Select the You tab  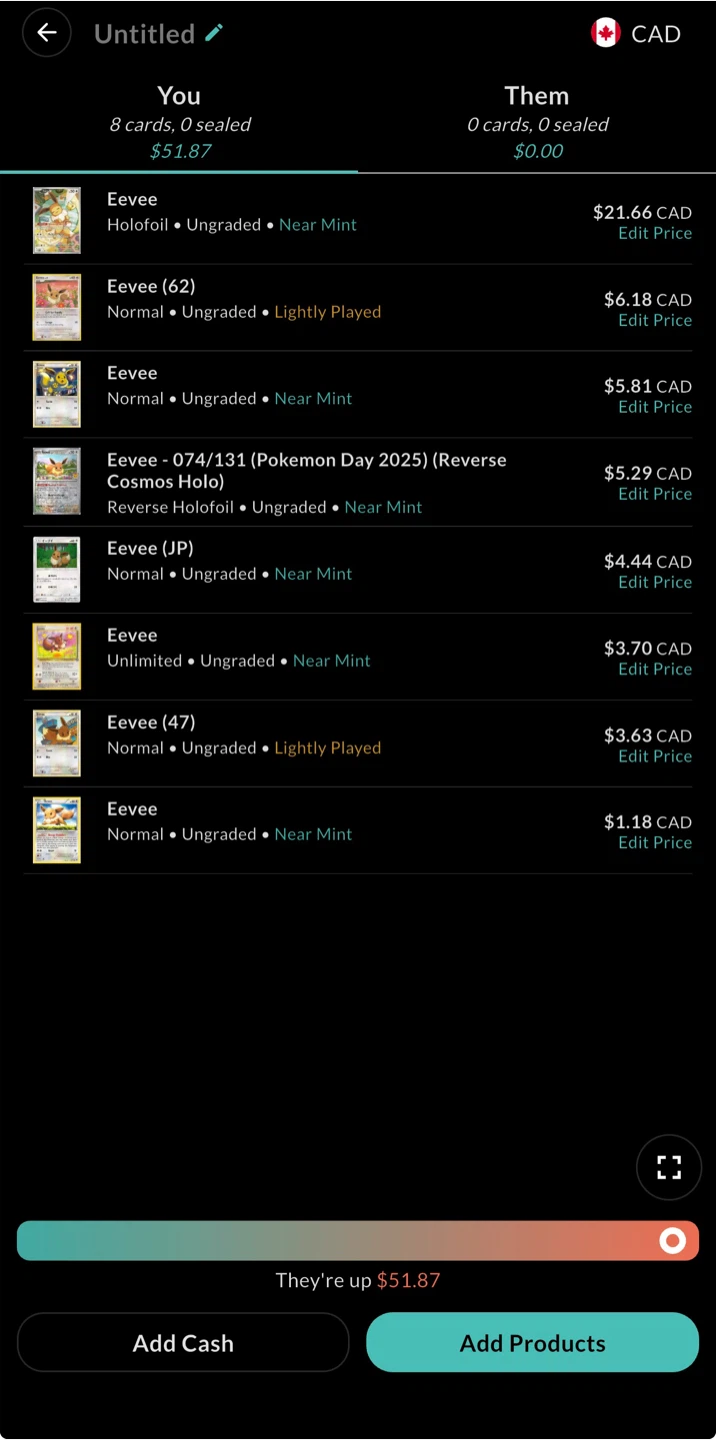(179, 122)
